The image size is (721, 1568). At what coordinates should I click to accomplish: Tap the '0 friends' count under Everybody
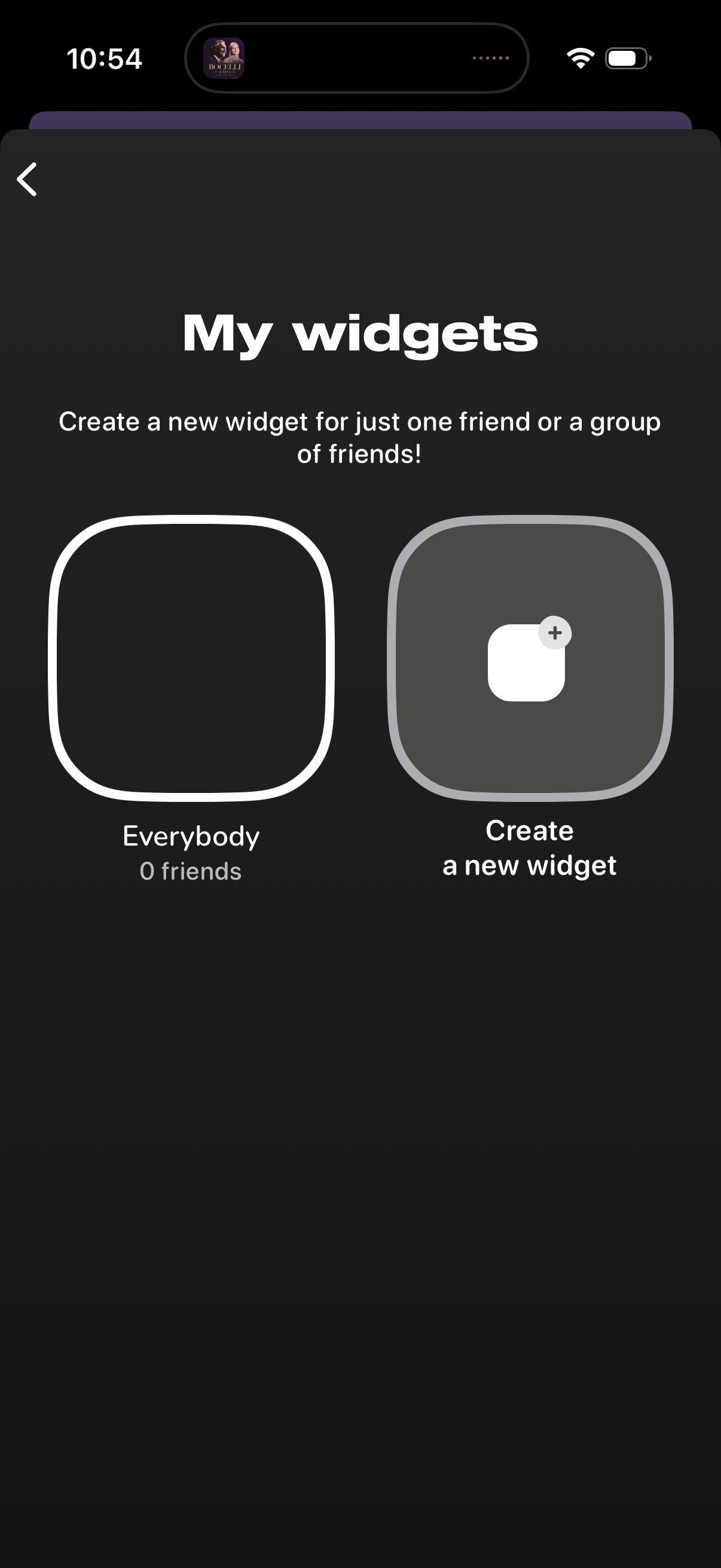coord(191,872)
